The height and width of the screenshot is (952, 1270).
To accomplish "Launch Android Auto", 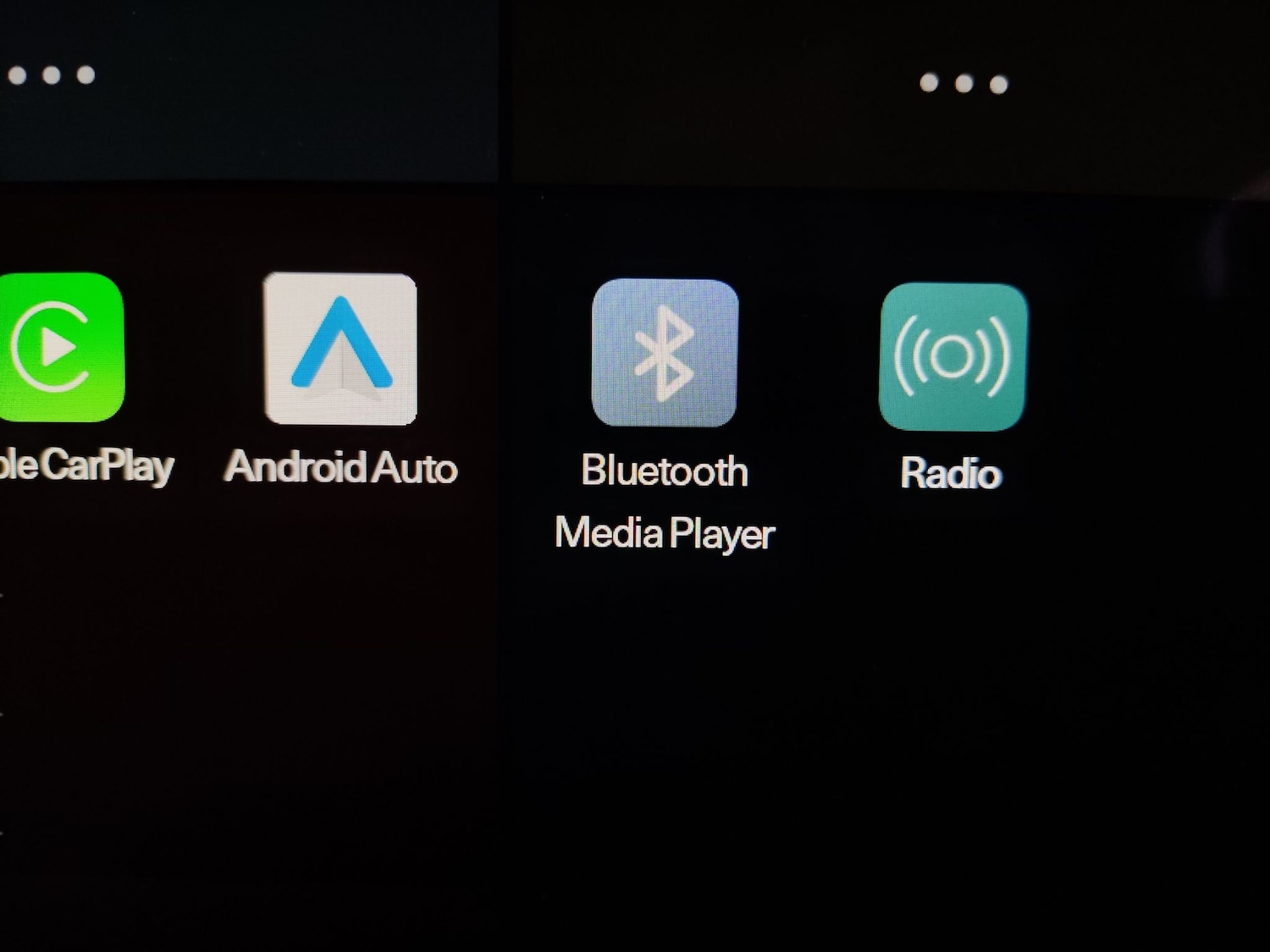I will [340, 348].
